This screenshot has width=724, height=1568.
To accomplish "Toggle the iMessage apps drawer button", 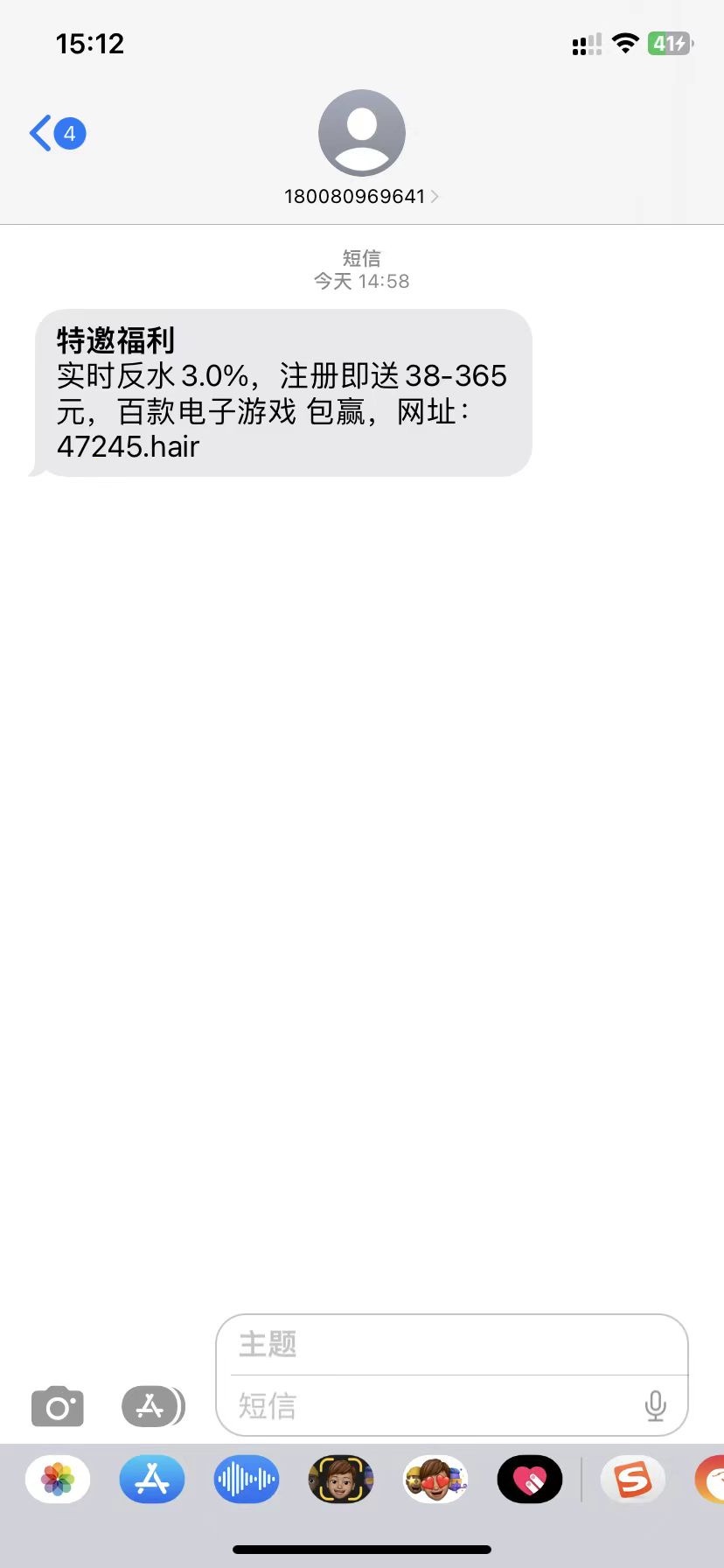I will [x=152, y=1407].
